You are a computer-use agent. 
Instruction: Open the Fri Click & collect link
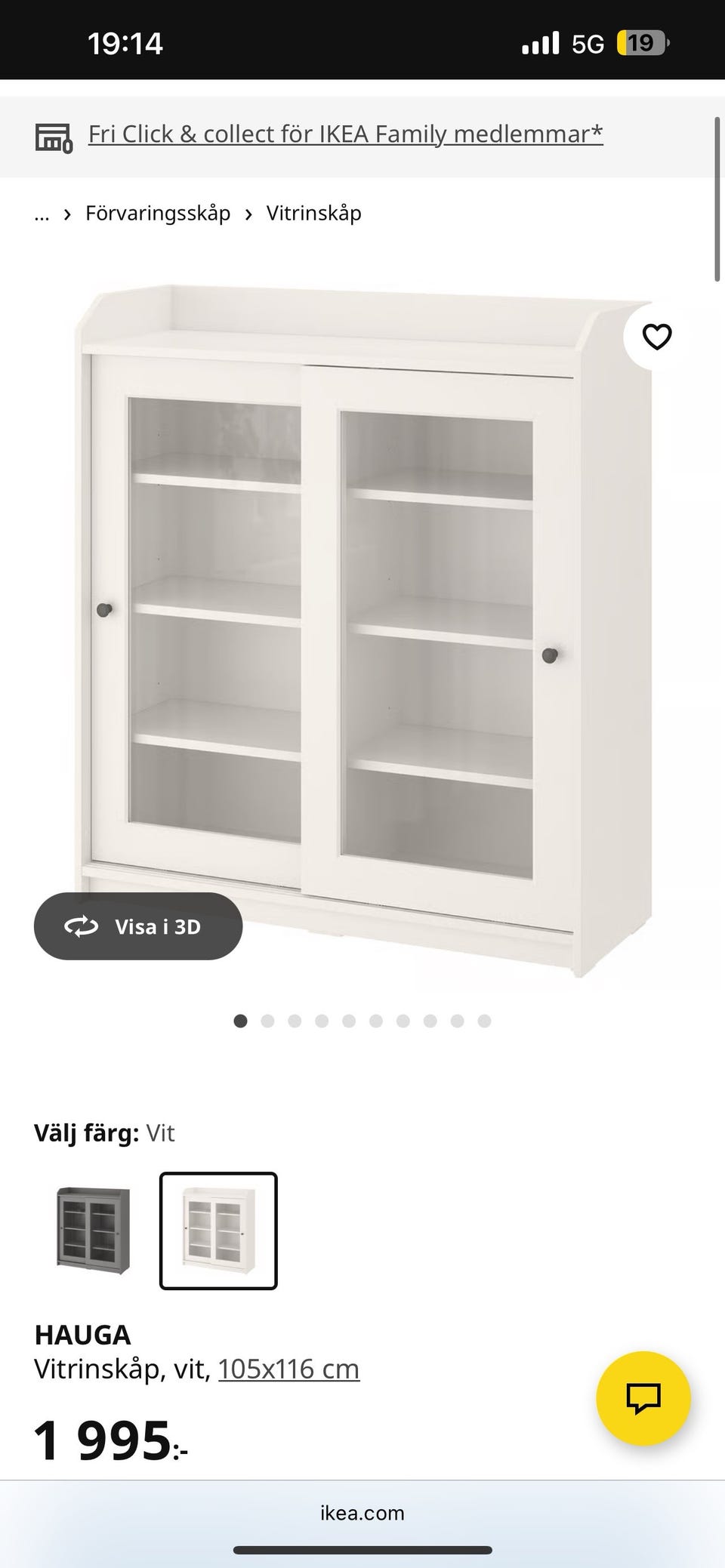point(345,134)
